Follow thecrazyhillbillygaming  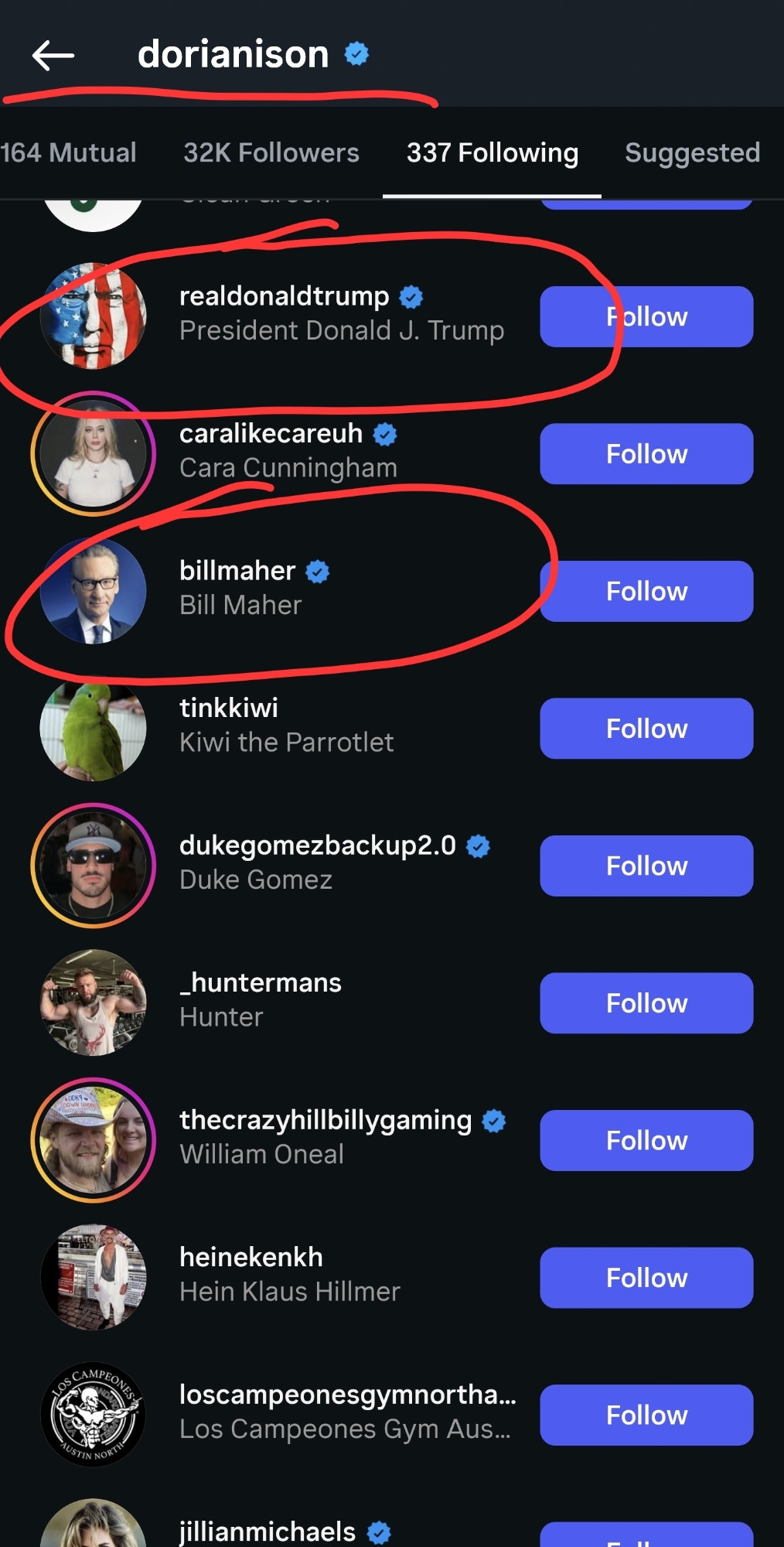pos(646,1140)
